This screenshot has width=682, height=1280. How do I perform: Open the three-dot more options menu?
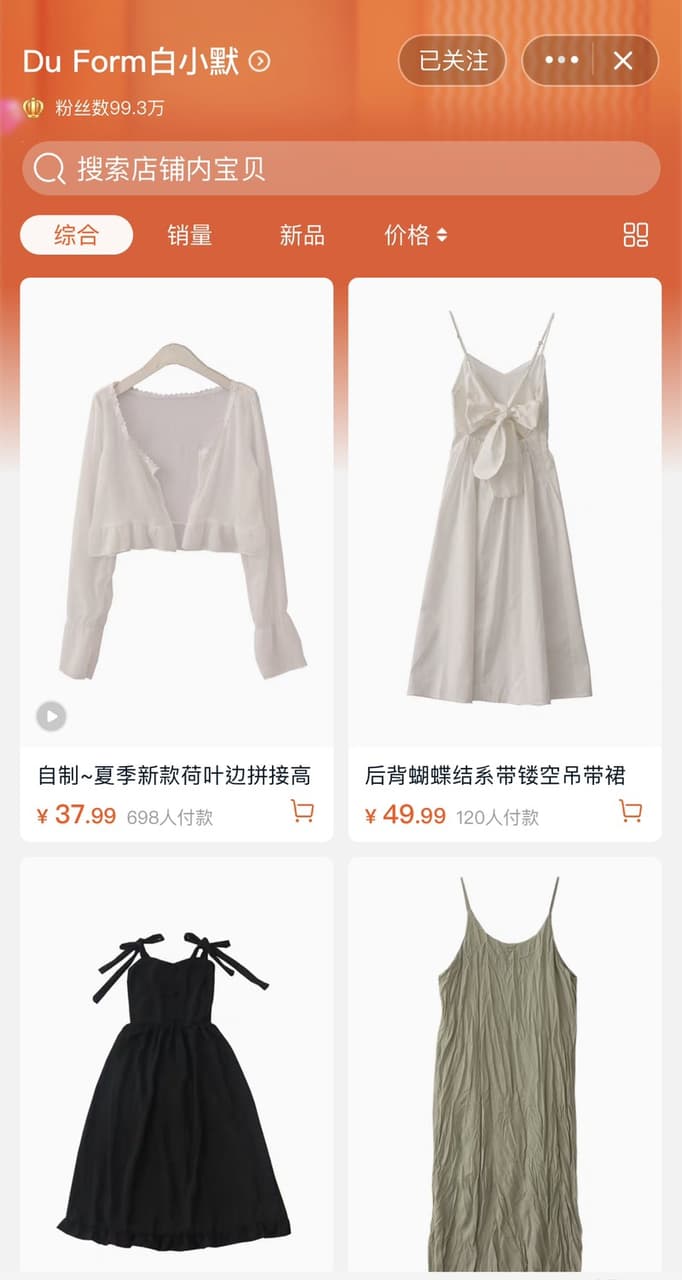tap(561, 61)
